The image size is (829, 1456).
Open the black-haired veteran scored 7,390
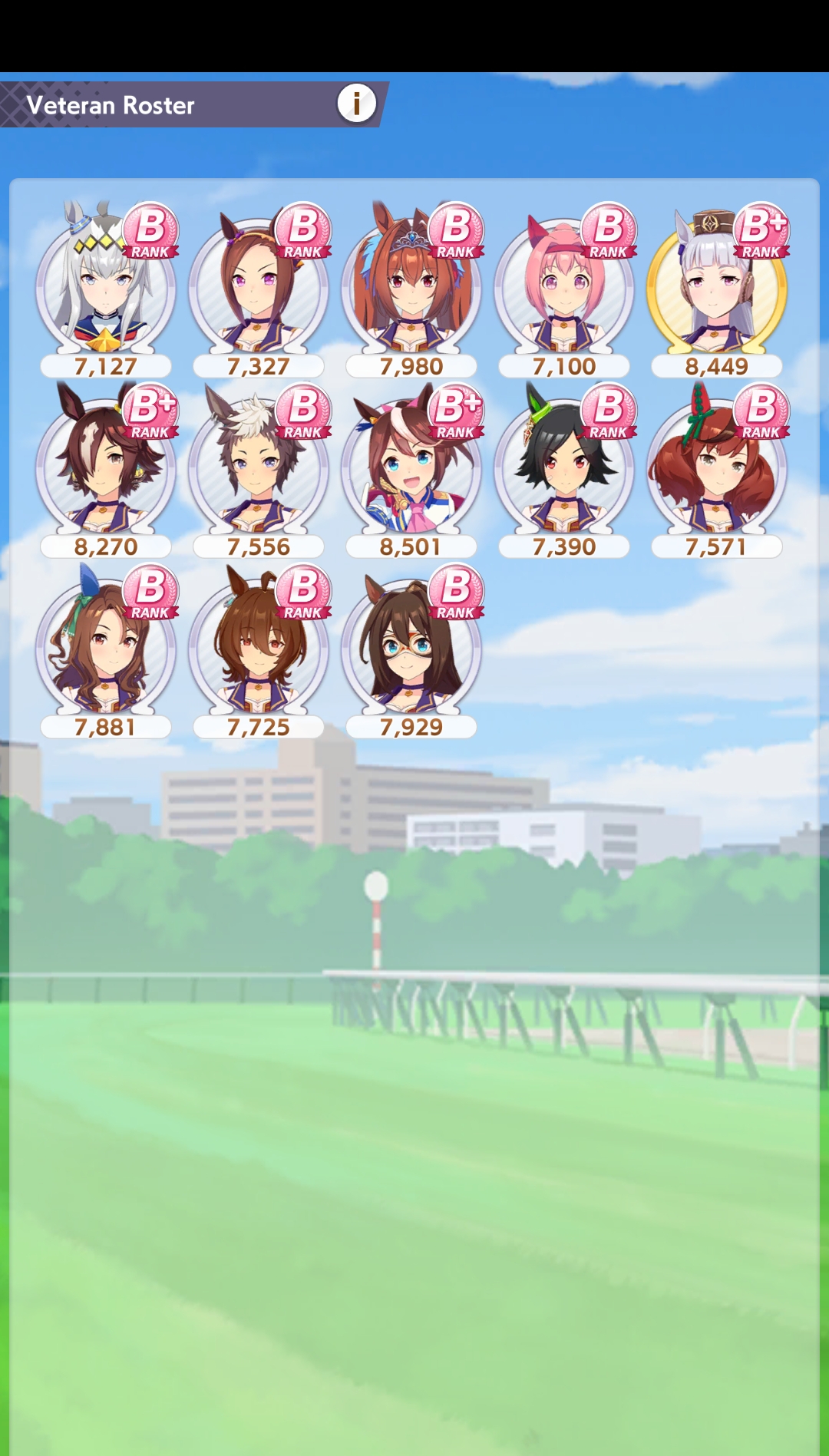tap(563, 468)
